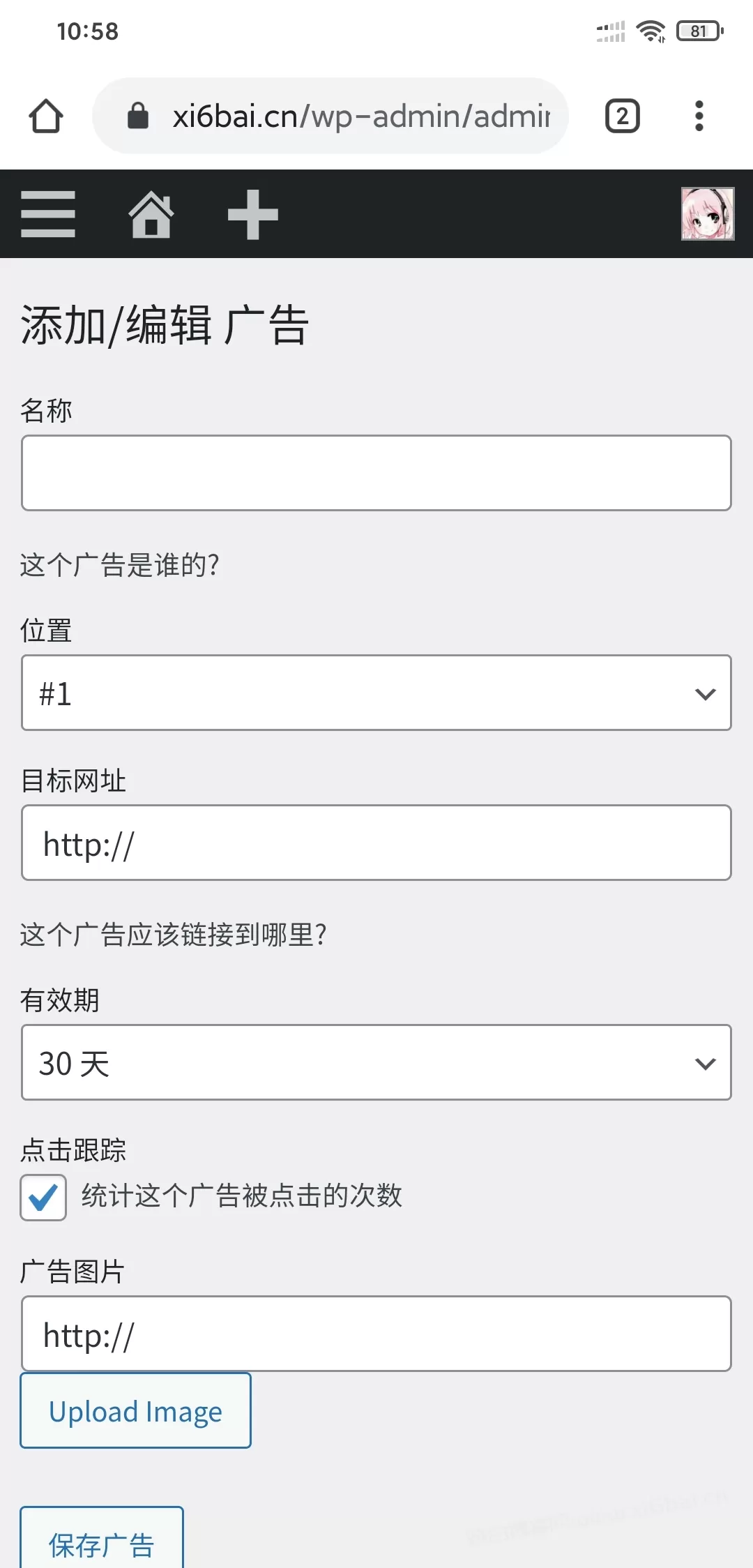Screen dimensions: 753x1568
Task: Expand the 位置 dropdown showing #1
Action: tap(376, 693)
